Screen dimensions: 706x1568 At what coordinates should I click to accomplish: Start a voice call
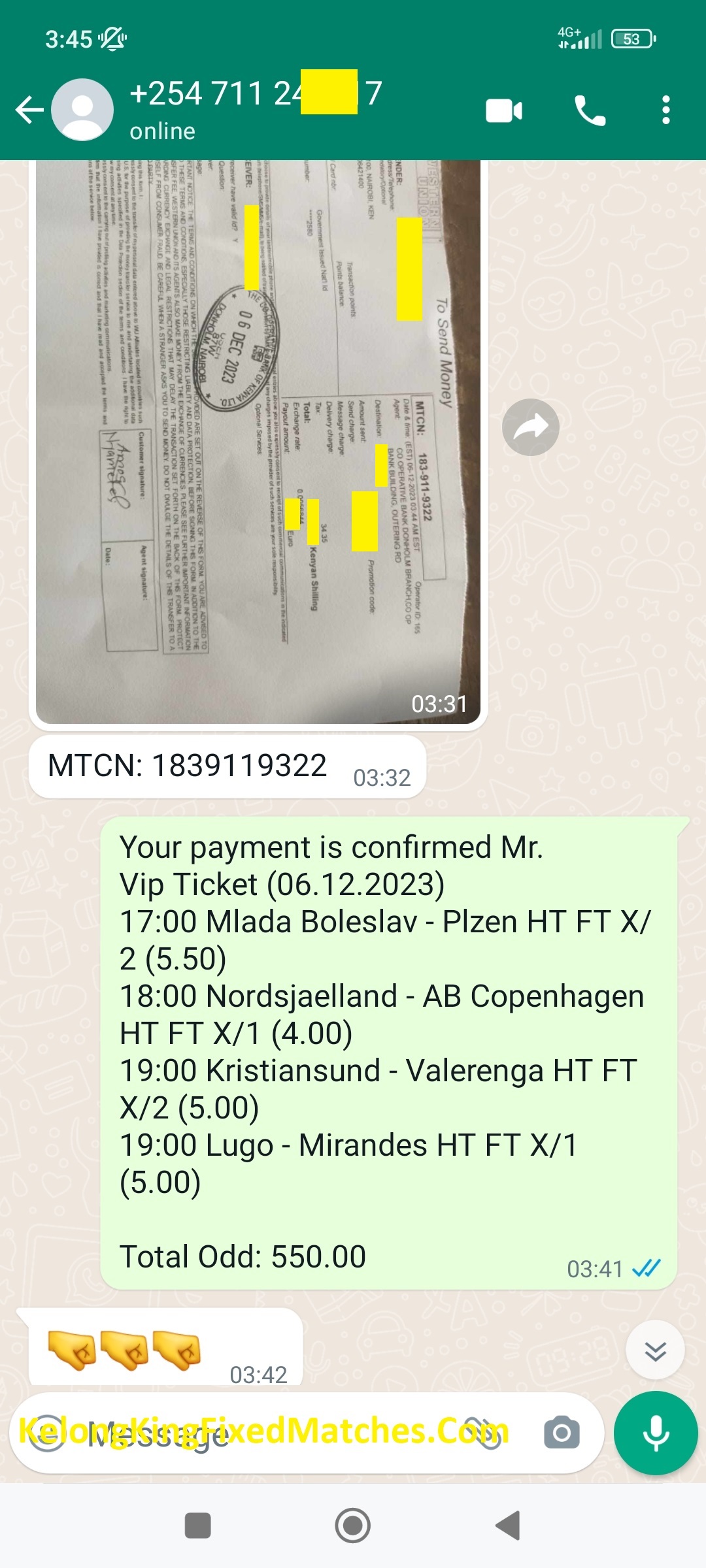point(590,110)
